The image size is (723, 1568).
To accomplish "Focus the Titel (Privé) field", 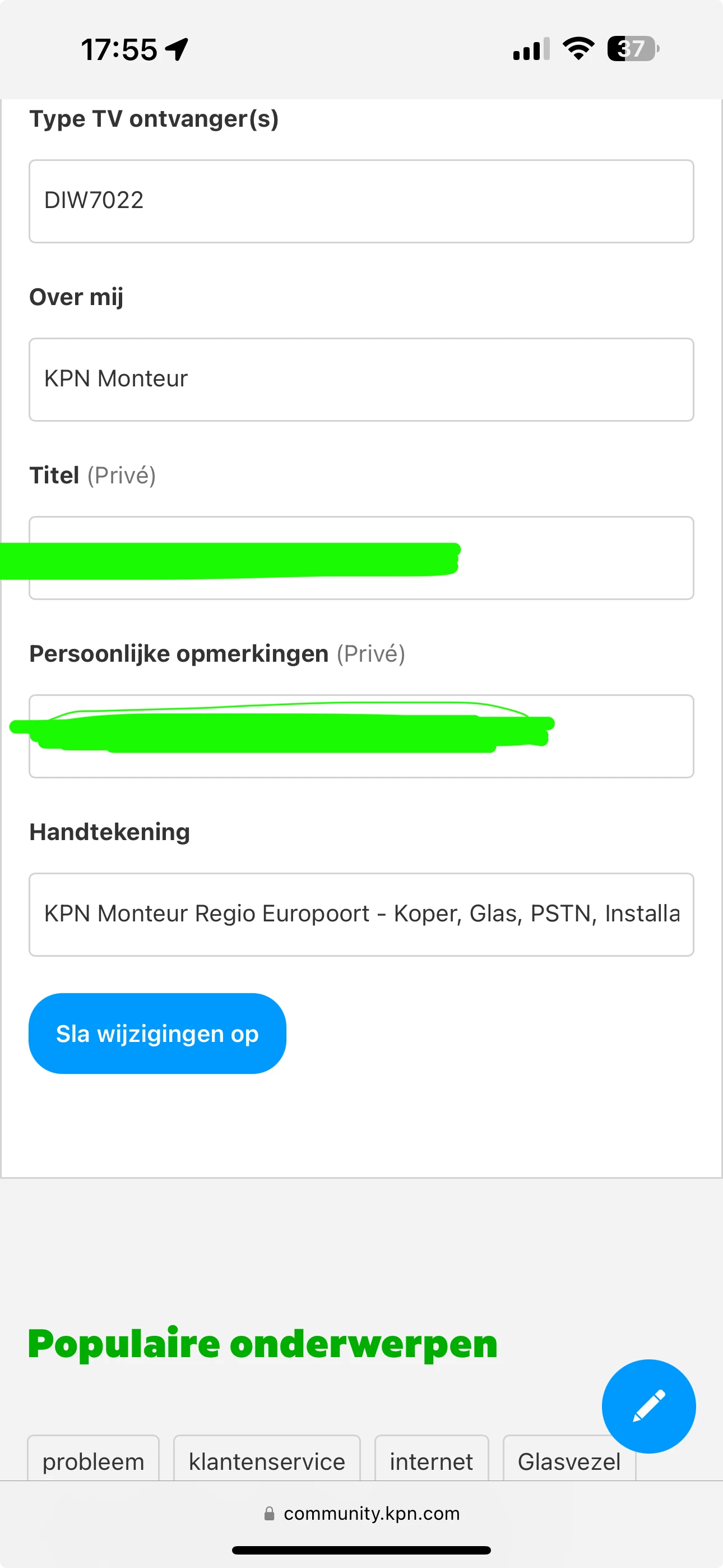I will [x=361, y=557].
